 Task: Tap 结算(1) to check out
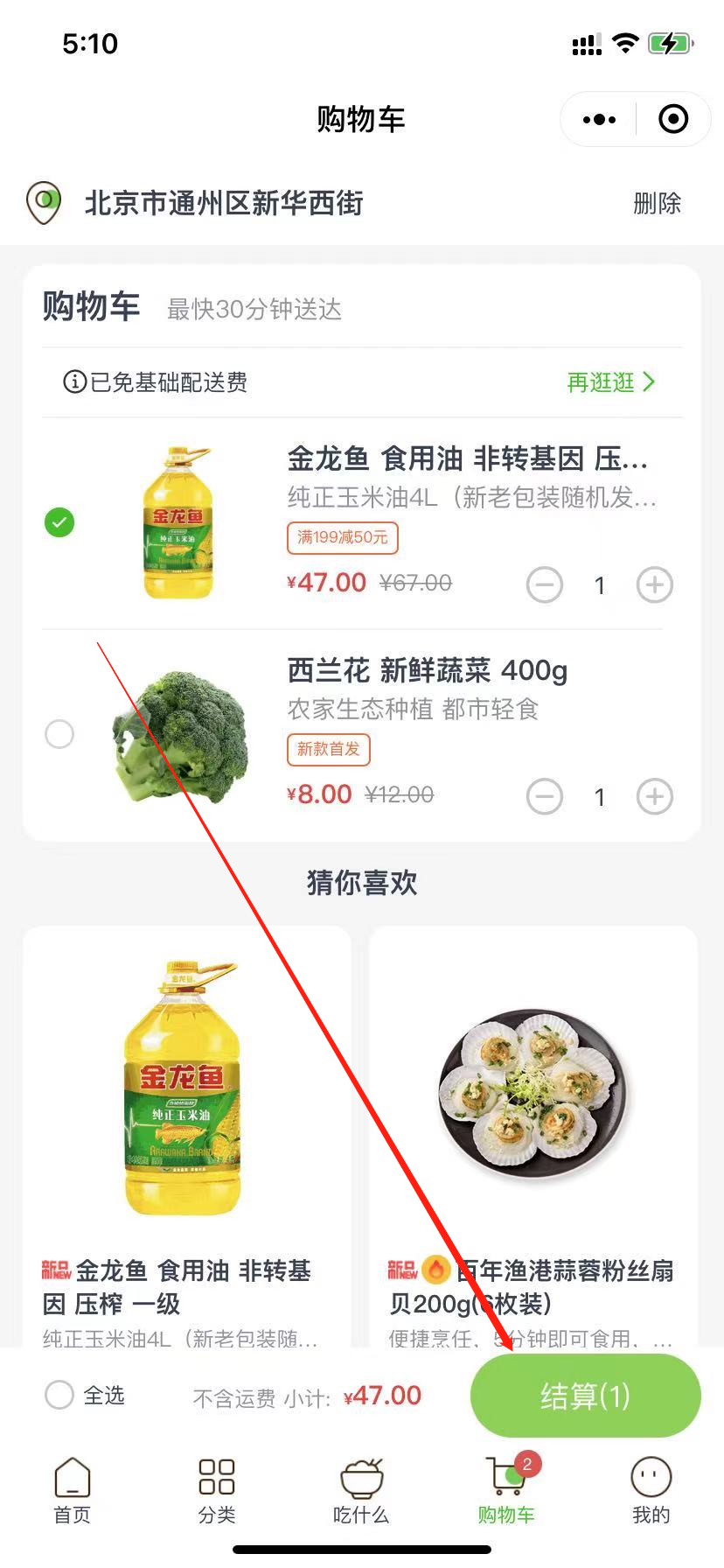tap(585, 1396)
